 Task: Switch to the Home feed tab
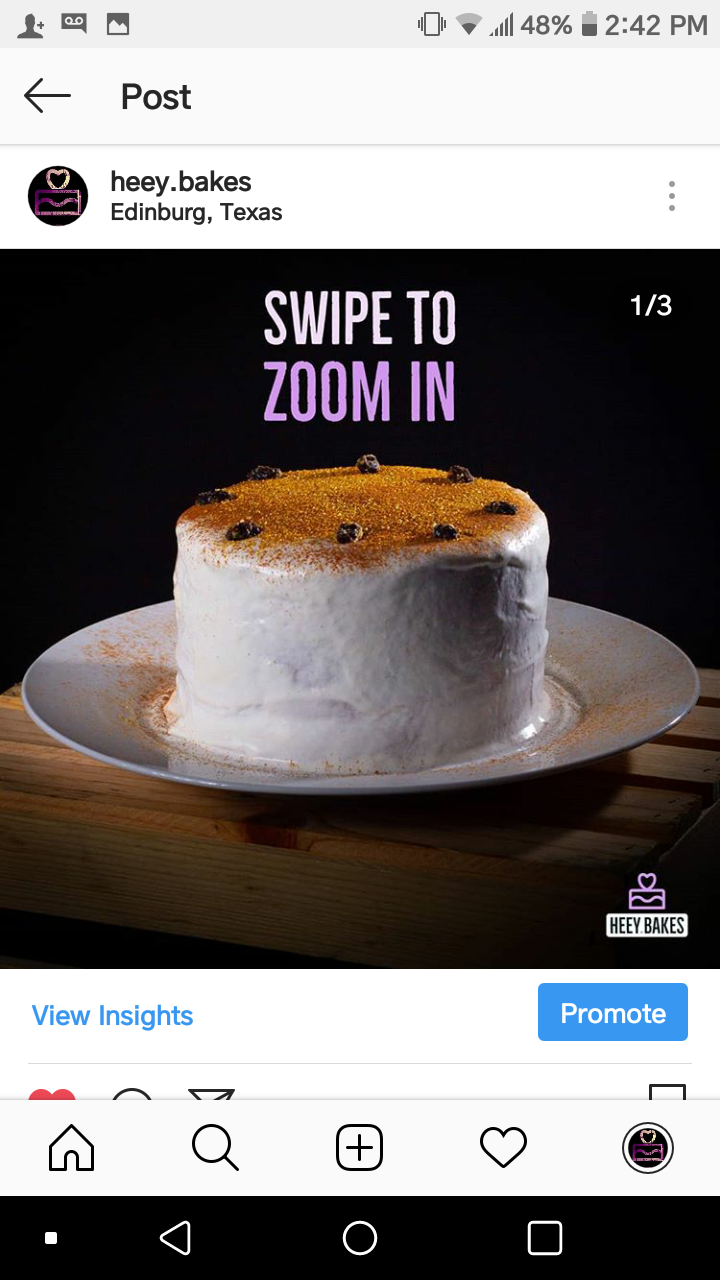coord(72,1147)
